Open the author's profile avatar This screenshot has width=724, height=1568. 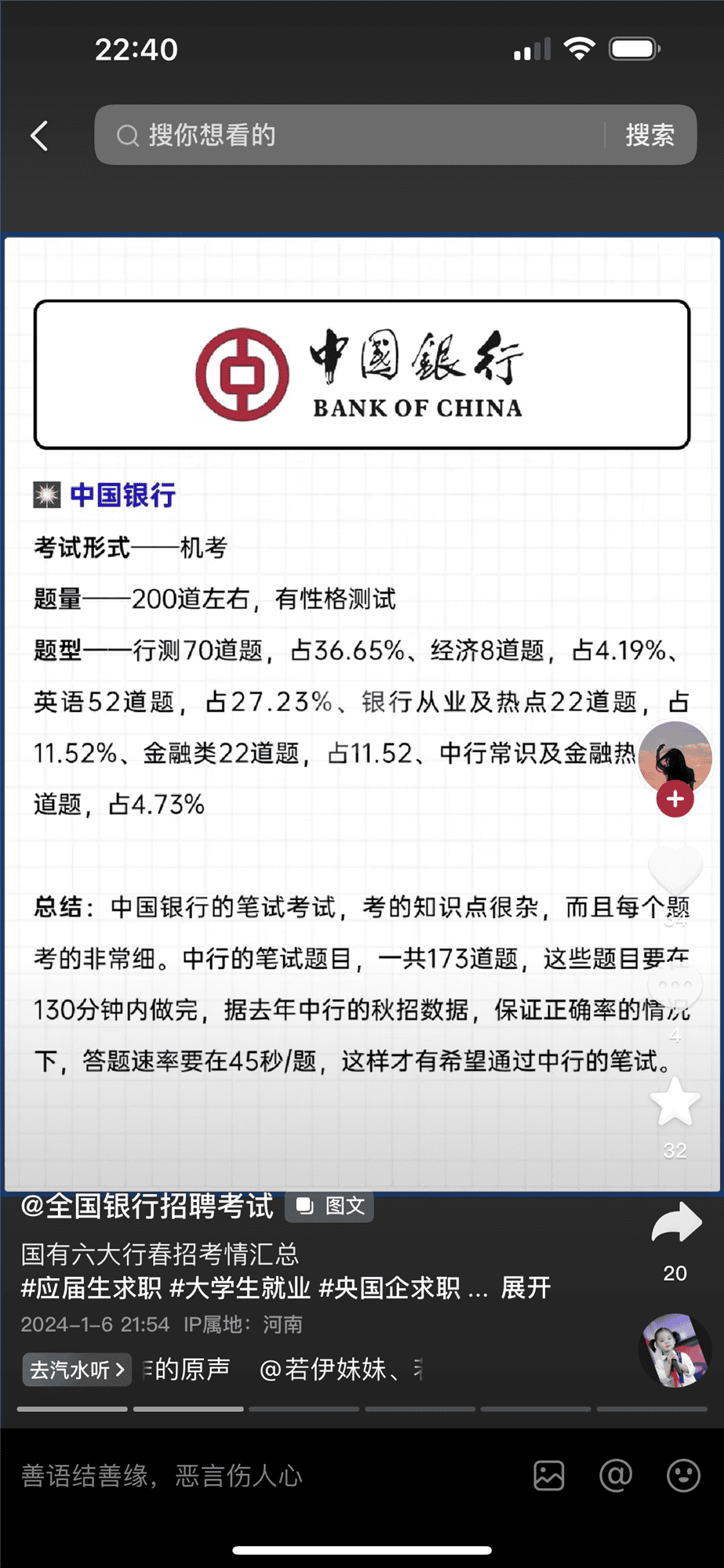point(674,756)
